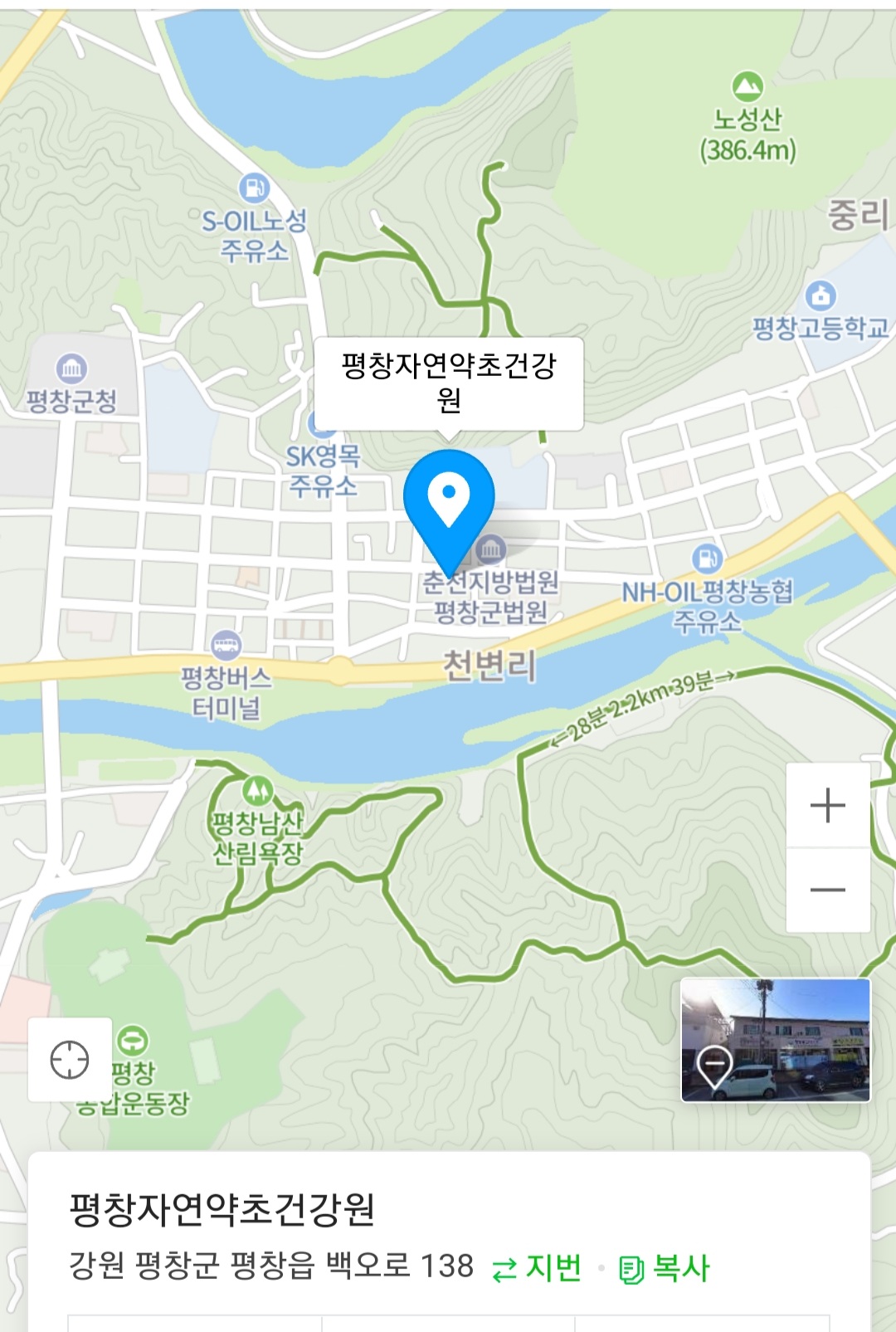This screenshot has width=896, height=1332.
Task: Switch address to 지번 format
Action: (538, 1268)
